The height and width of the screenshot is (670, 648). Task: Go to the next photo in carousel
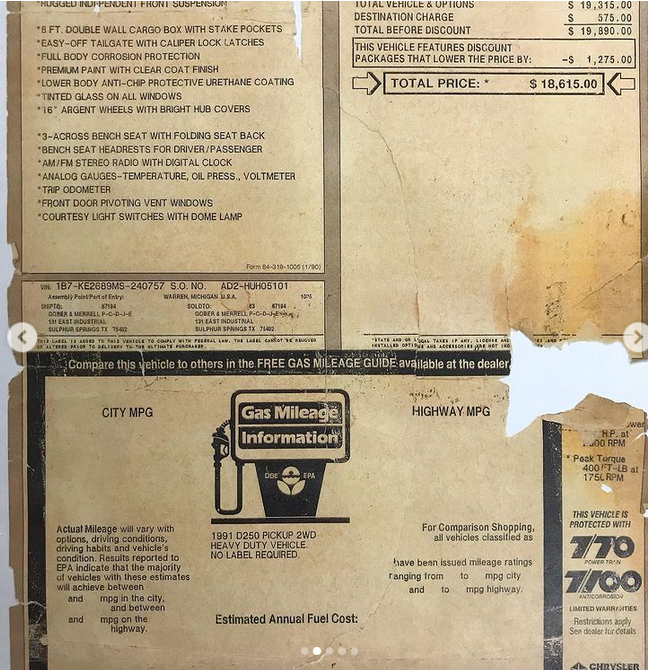[x=635, y=338]
